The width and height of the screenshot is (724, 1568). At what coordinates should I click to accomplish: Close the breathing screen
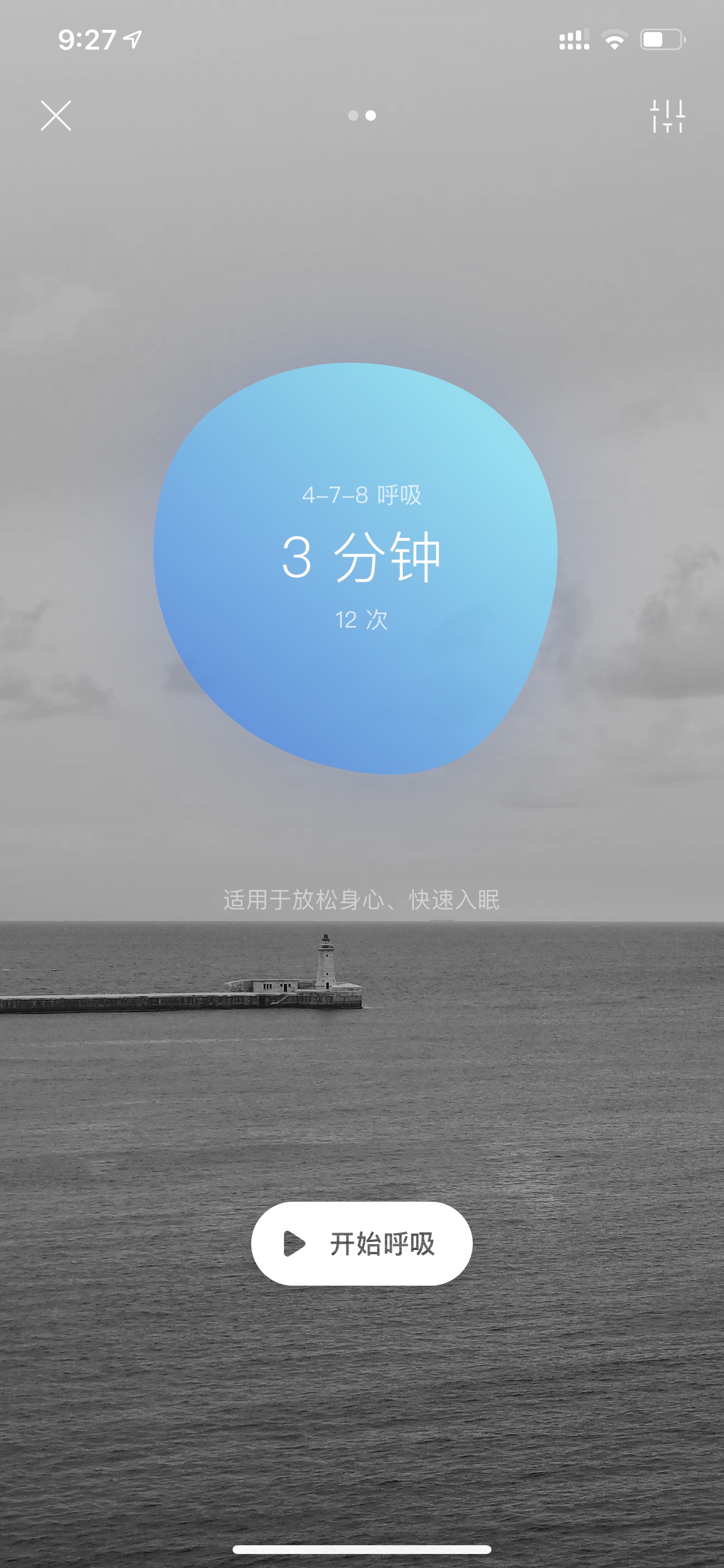tap(56, 116)
